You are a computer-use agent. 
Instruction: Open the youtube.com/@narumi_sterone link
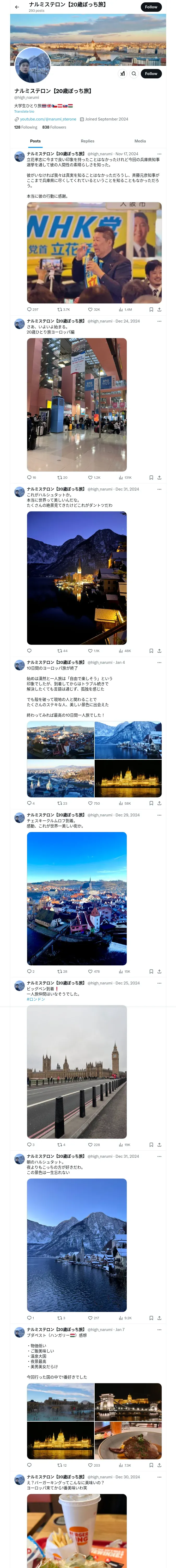[x=48, y=119]
